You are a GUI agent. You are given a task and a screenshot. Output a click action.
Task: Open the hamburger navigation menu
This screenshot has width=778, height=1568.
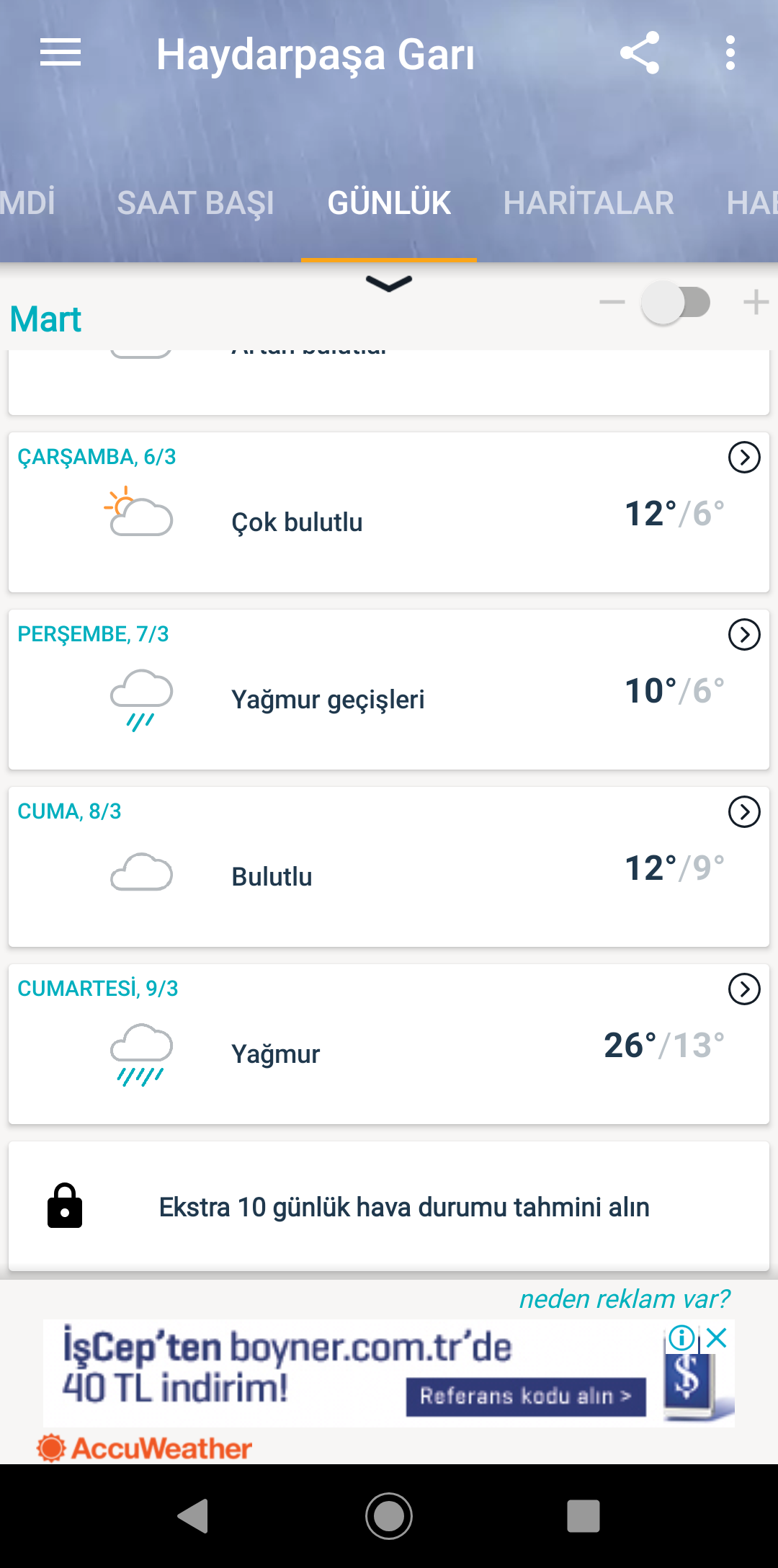click(x=61, y=53)
